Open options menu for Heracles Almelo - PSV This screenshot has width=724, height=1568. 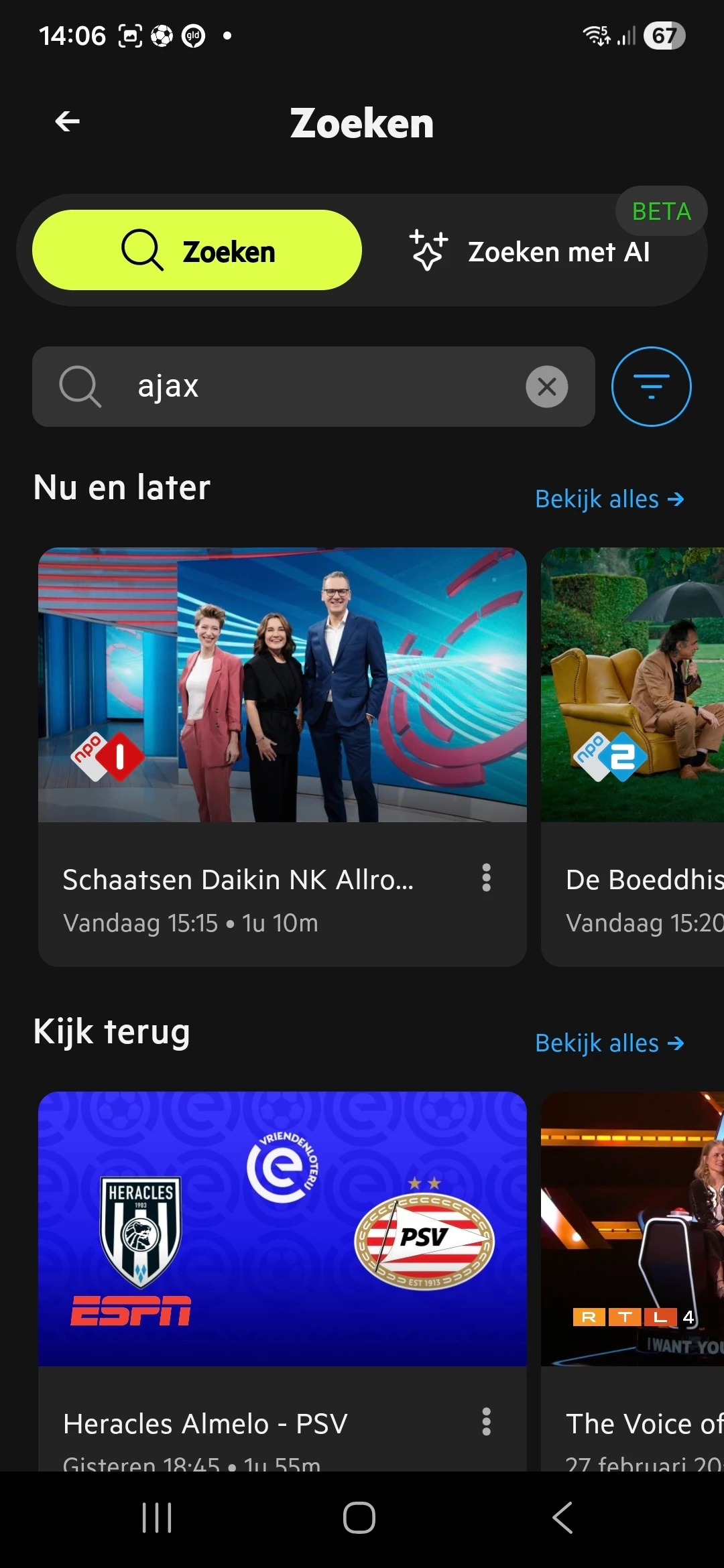click(x=486, y=1422)
